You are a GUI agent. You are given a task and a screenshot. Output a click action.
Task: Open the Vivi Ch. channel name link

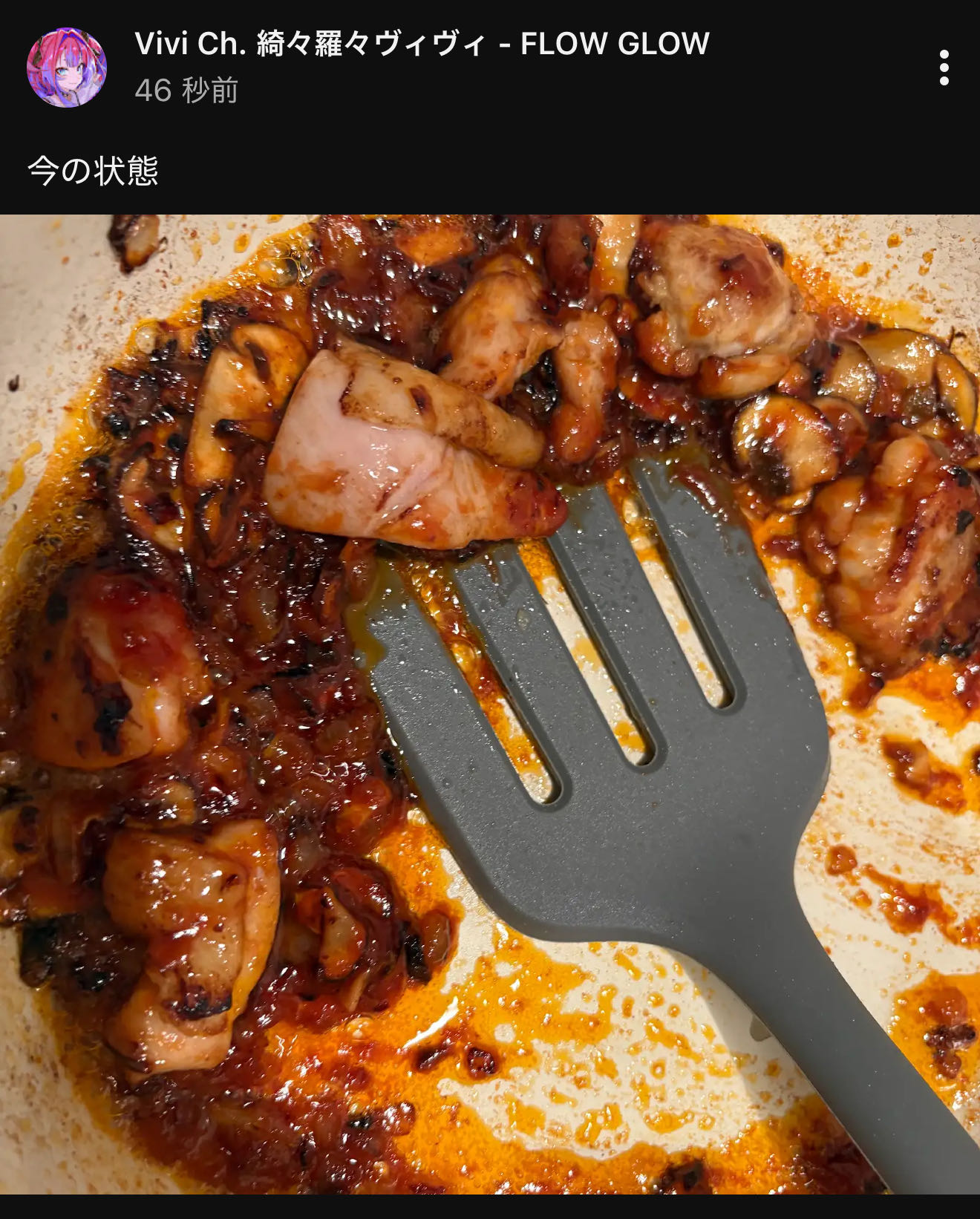[x=422, y=45]
